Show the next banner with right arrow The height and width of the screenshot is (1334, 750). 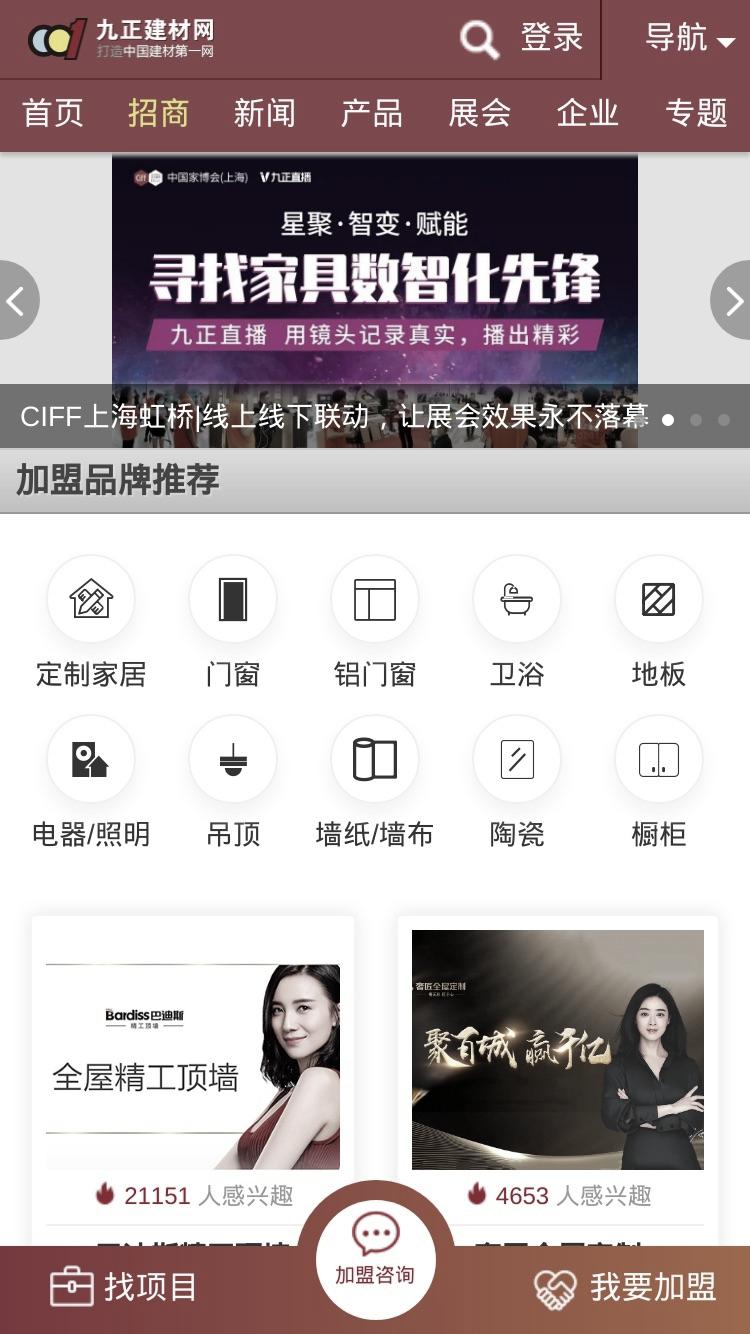point(732,300)
